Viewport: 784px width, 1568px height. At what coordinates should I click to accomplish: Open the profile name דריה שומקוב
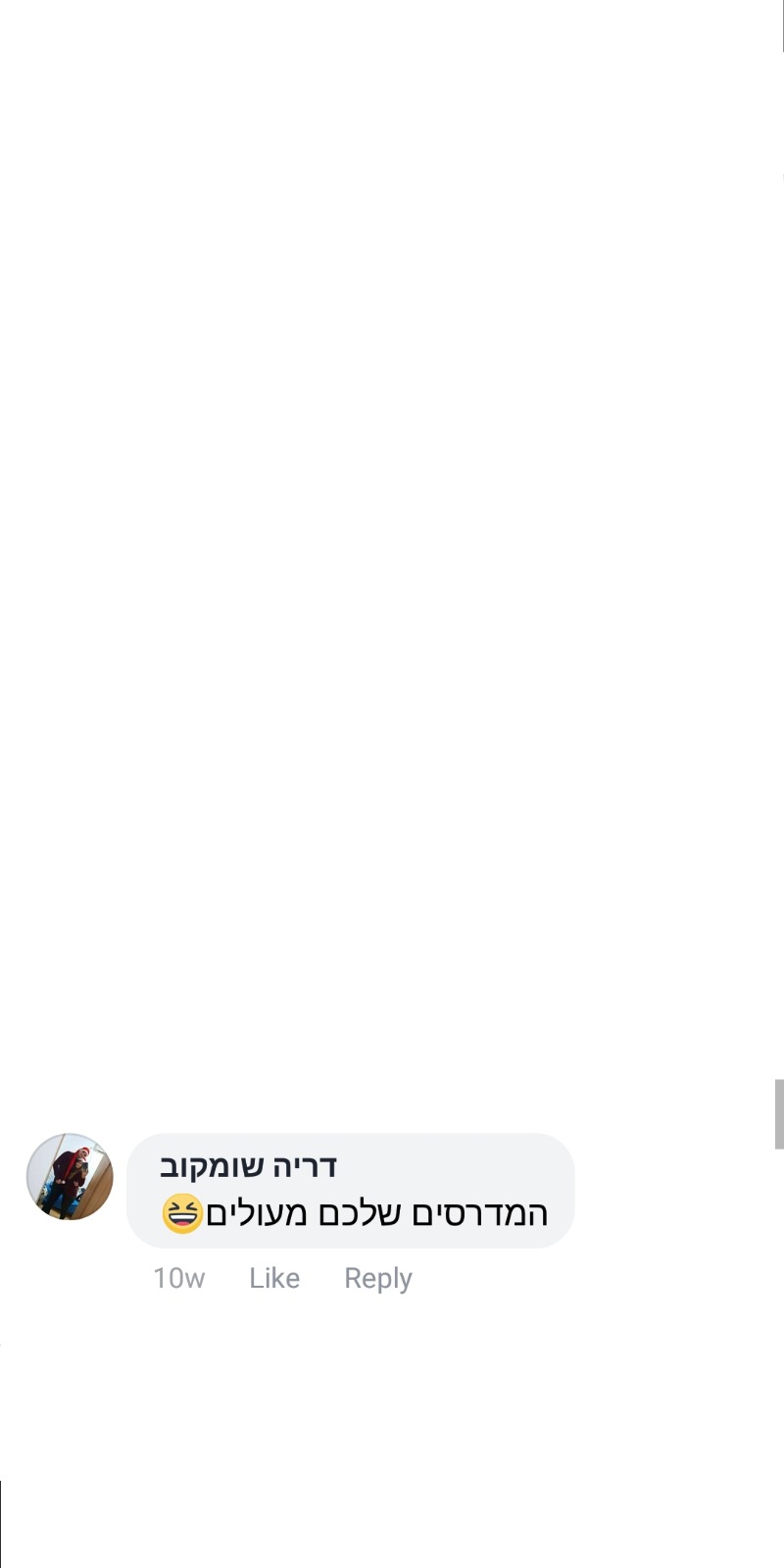(x=248, y=1166)
